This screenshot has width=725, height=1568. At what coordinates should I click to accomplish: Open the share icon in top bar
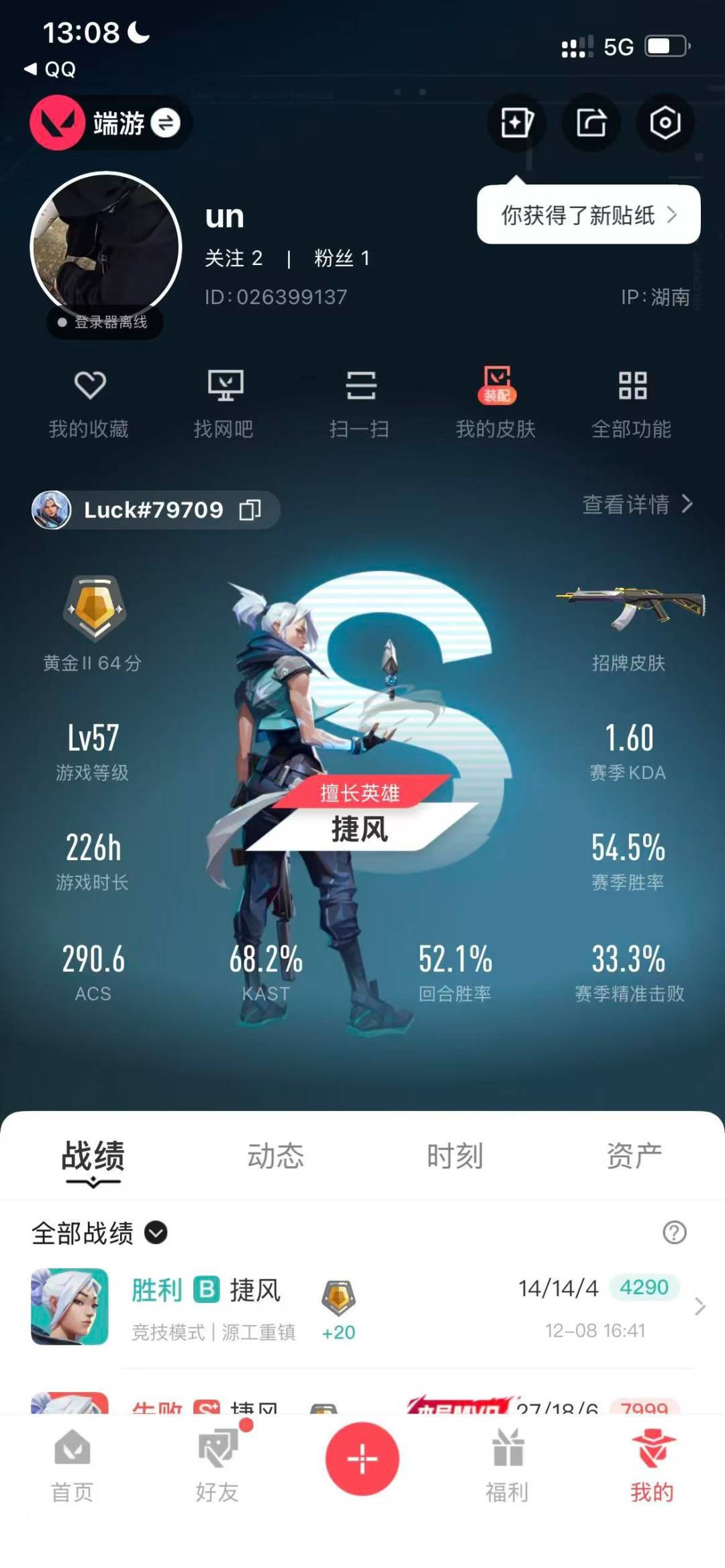pyautogui.click(x=590, y=124)
